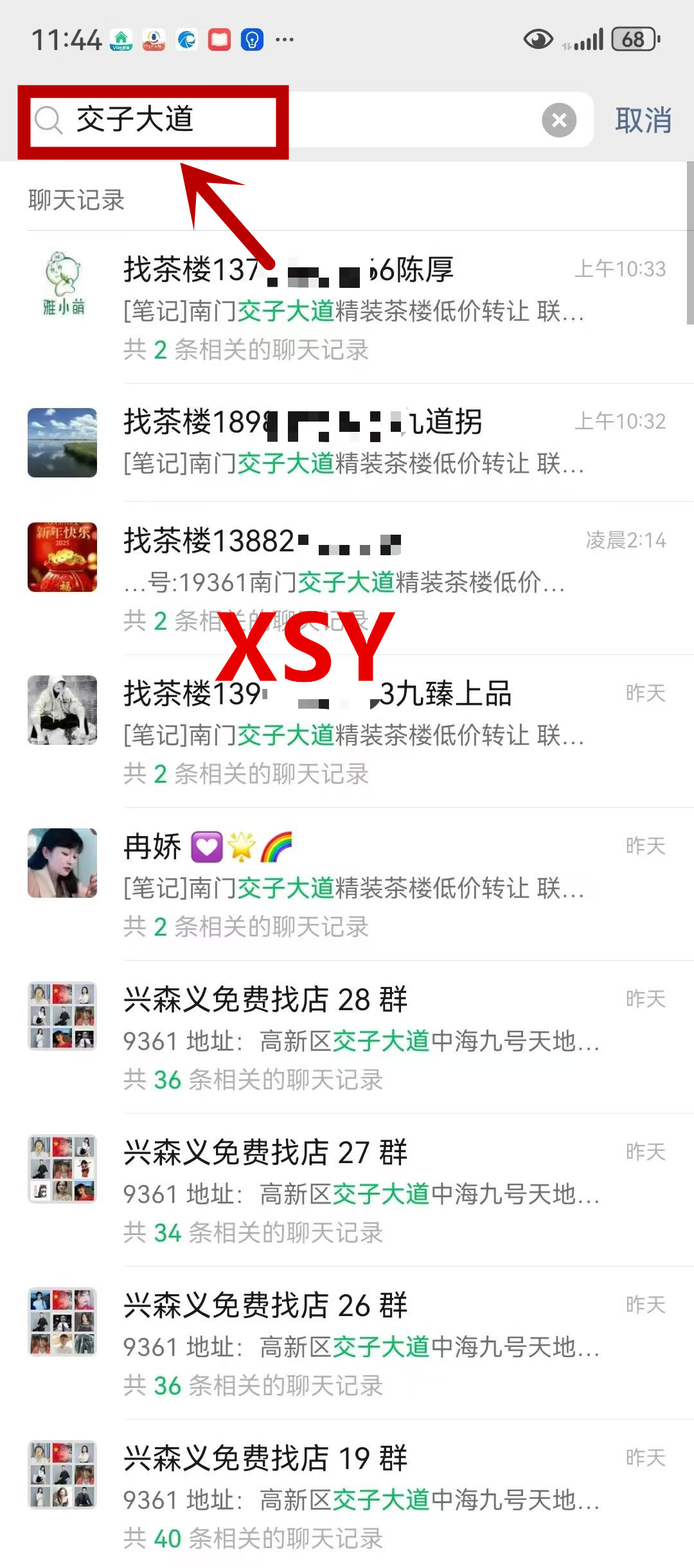Open the 找茶楼13882 chat result
The image size is (694, 1568).
tap(360, 578)
